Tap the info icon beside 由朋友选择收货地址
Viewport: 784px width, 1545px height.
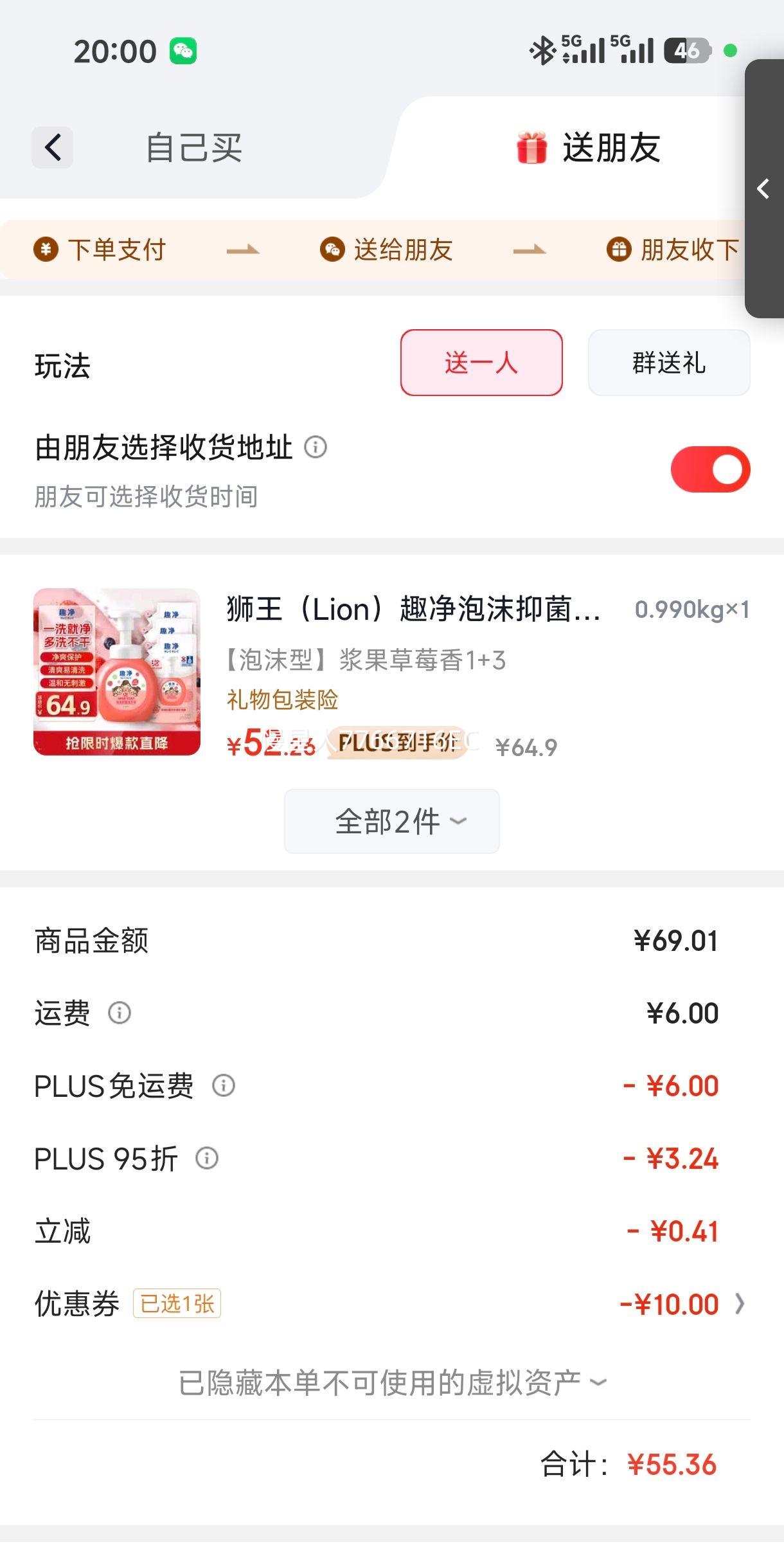(316, 448)
